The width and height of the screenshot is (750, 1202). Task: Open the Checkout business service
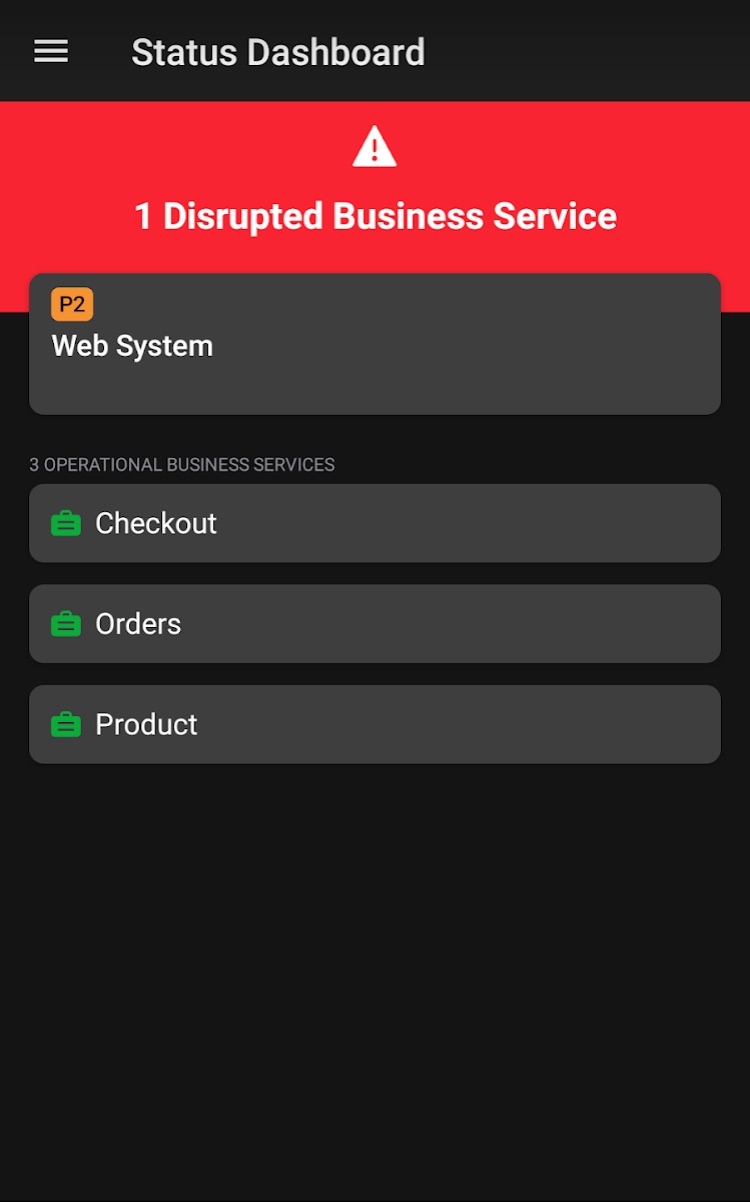pyautogui.click(x=374, y=523)
